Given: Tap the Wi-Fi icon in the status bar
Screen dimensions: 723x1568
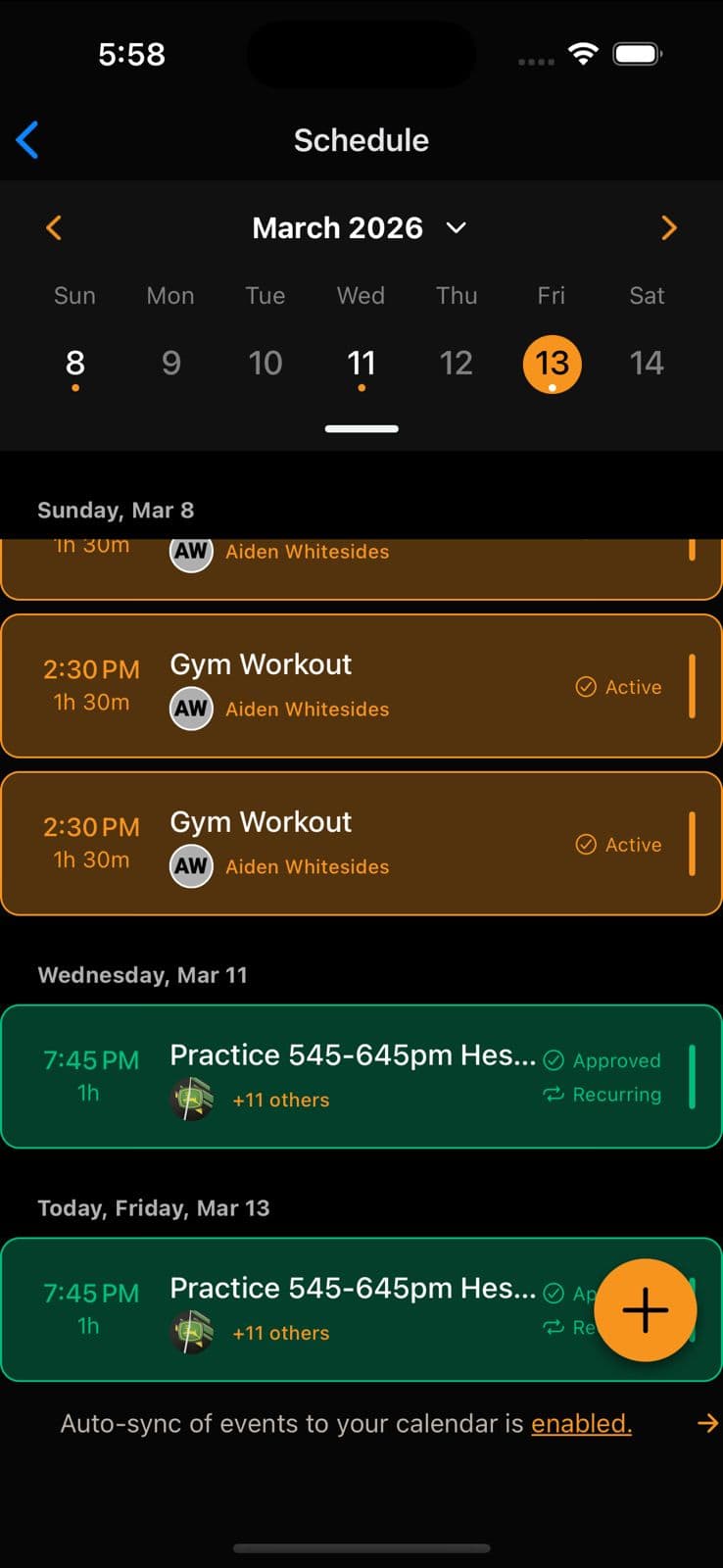Looking at the screenshot, I should tap(582, 55).
